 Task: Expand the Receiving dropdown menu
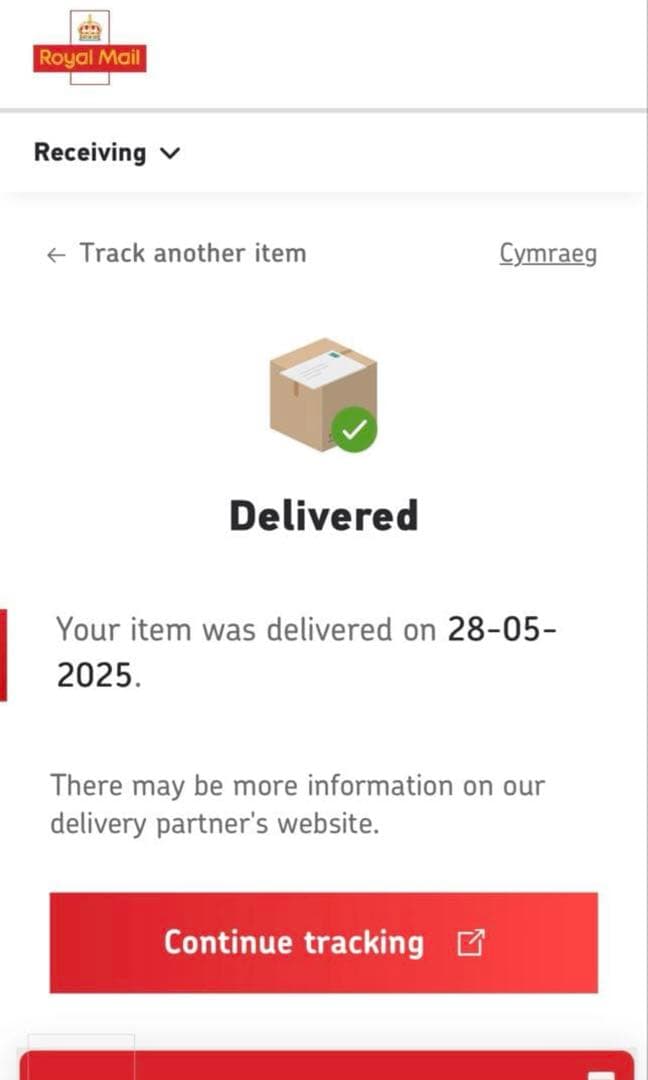coord(106,153)
